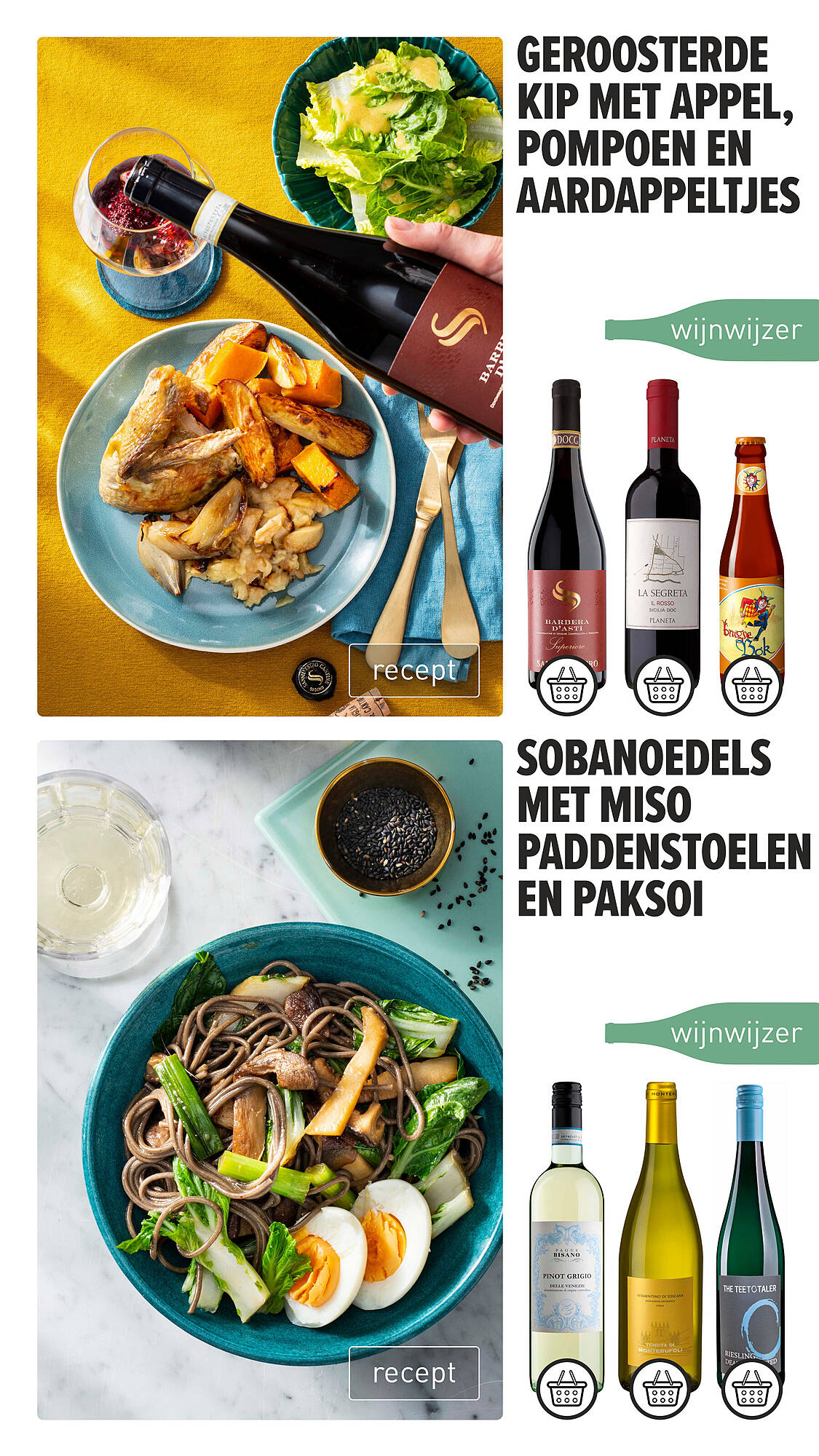The image size is (819, 1456).
Task: Add Barbera d'Asti wine to basket
Action: [566, 686]
